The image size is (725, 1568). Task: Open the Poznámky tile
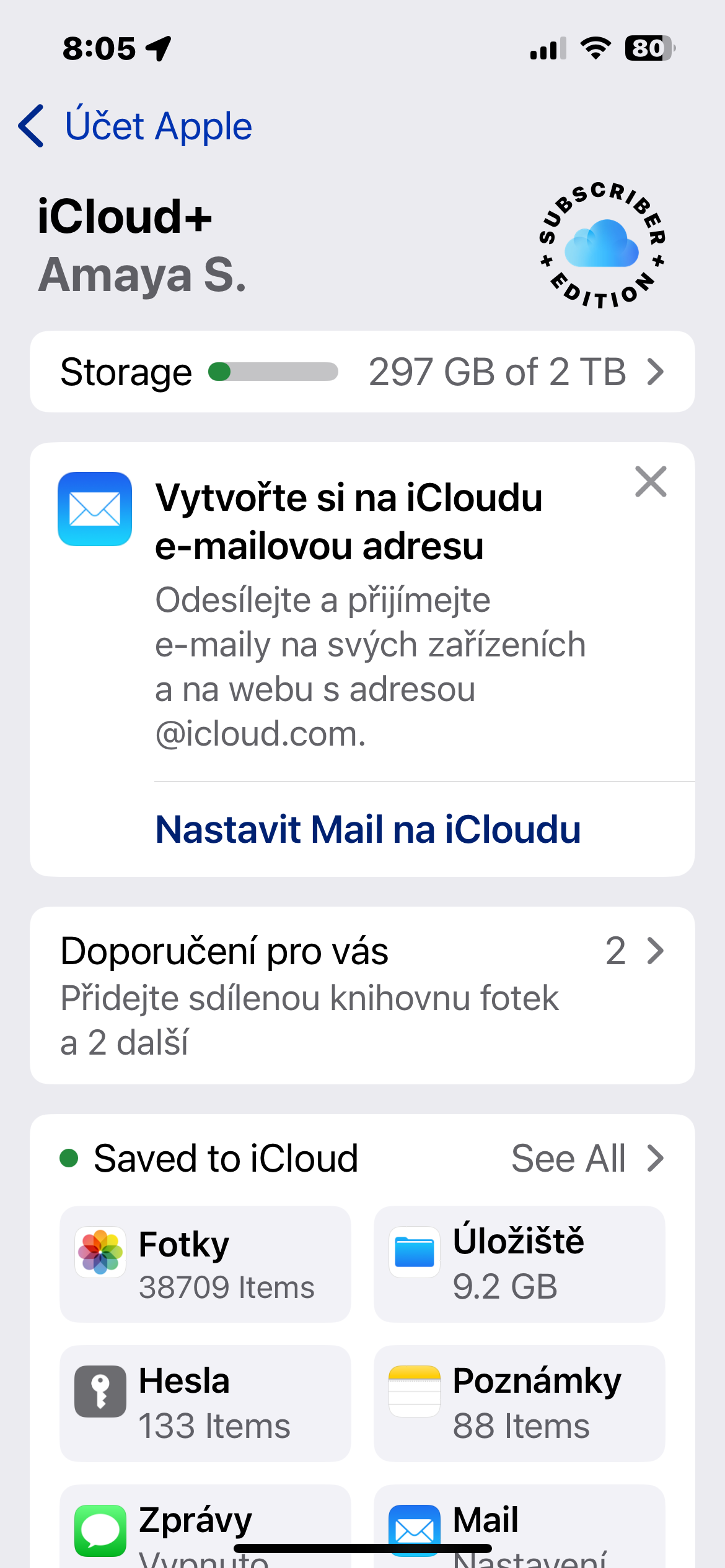pos(519,1403)
